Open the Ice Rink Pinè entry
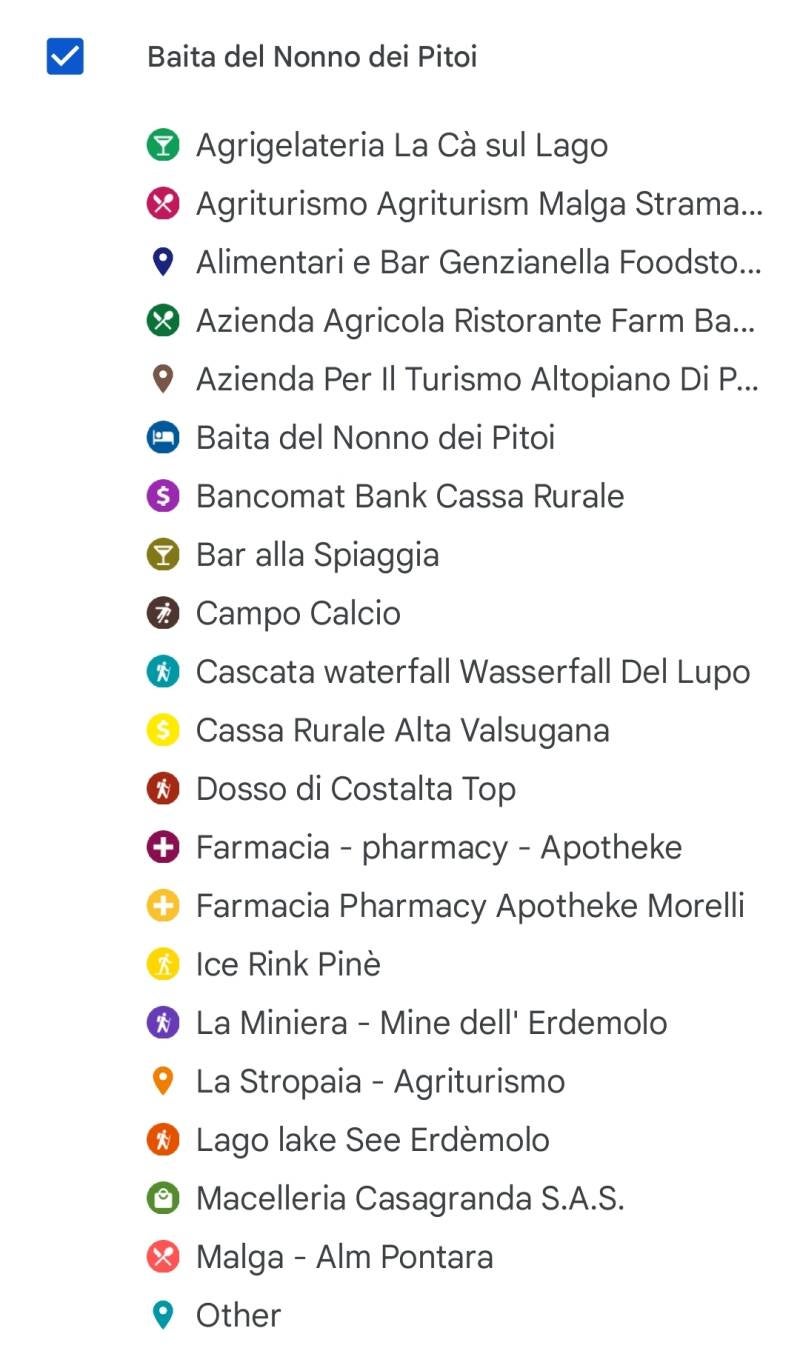The height and width of the screenshot is (1351, 800). pos(288,965)
